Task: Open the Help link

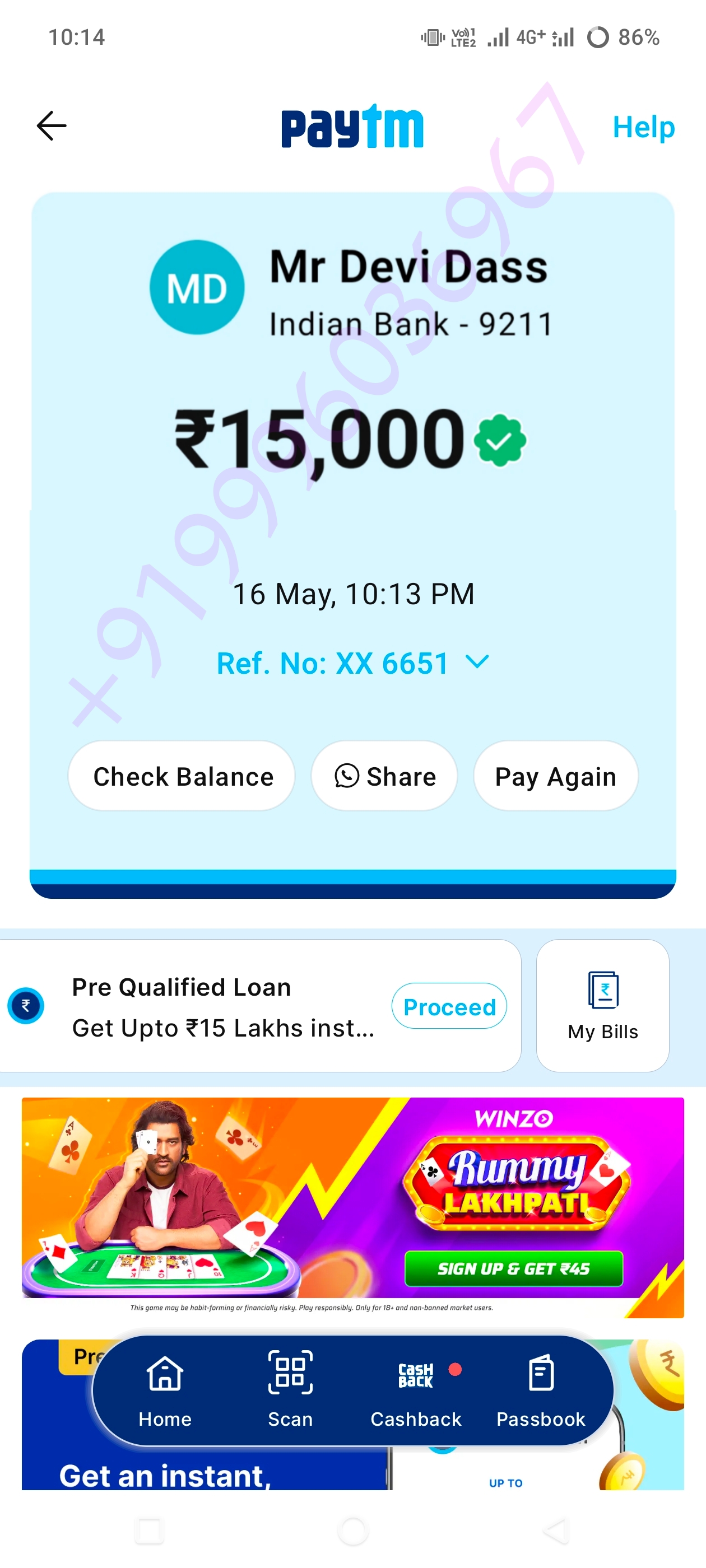Action: pyautogui.click(x=643, y=127)
